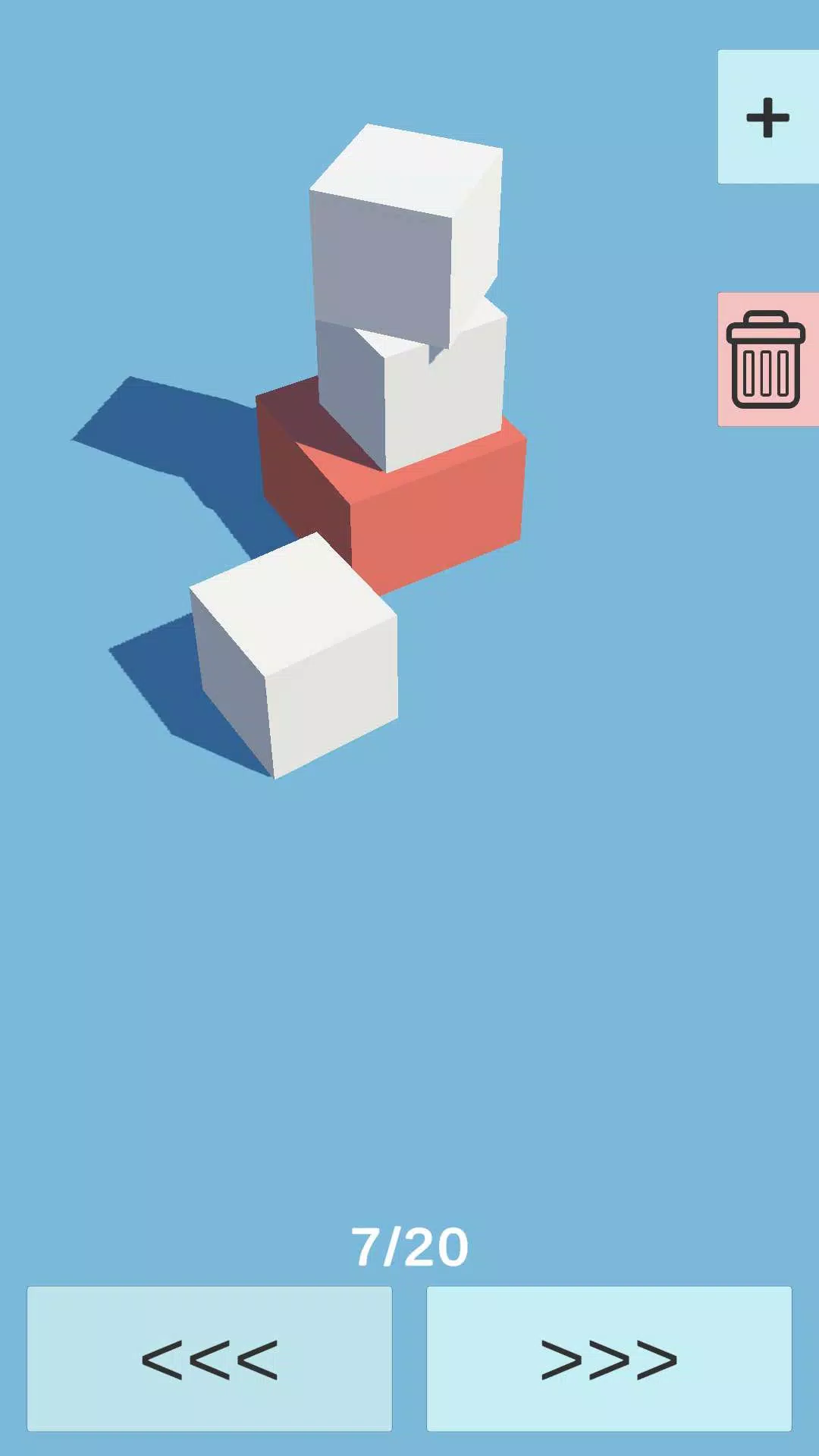
Task: Click the 7/20 level counter
Action: click(409, 1242)
